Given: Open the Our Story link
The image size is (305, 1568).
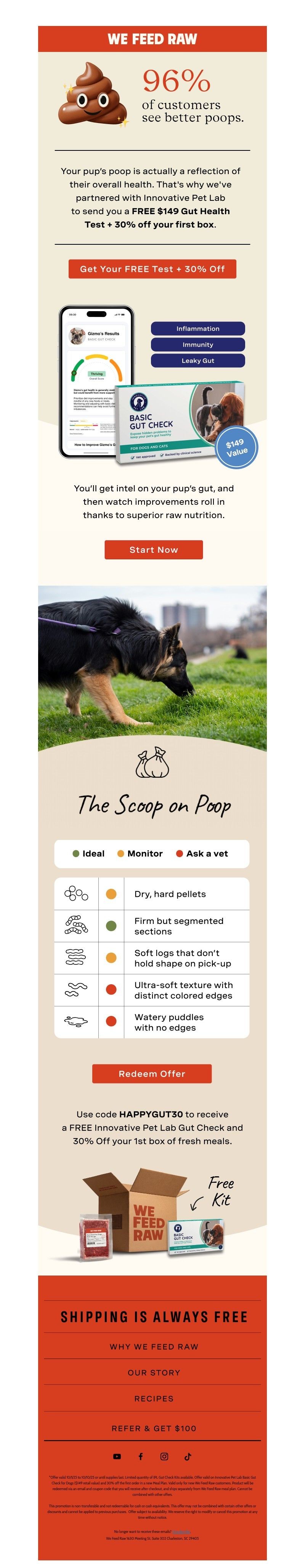Looking at the screenshot, I should 153,1373.
